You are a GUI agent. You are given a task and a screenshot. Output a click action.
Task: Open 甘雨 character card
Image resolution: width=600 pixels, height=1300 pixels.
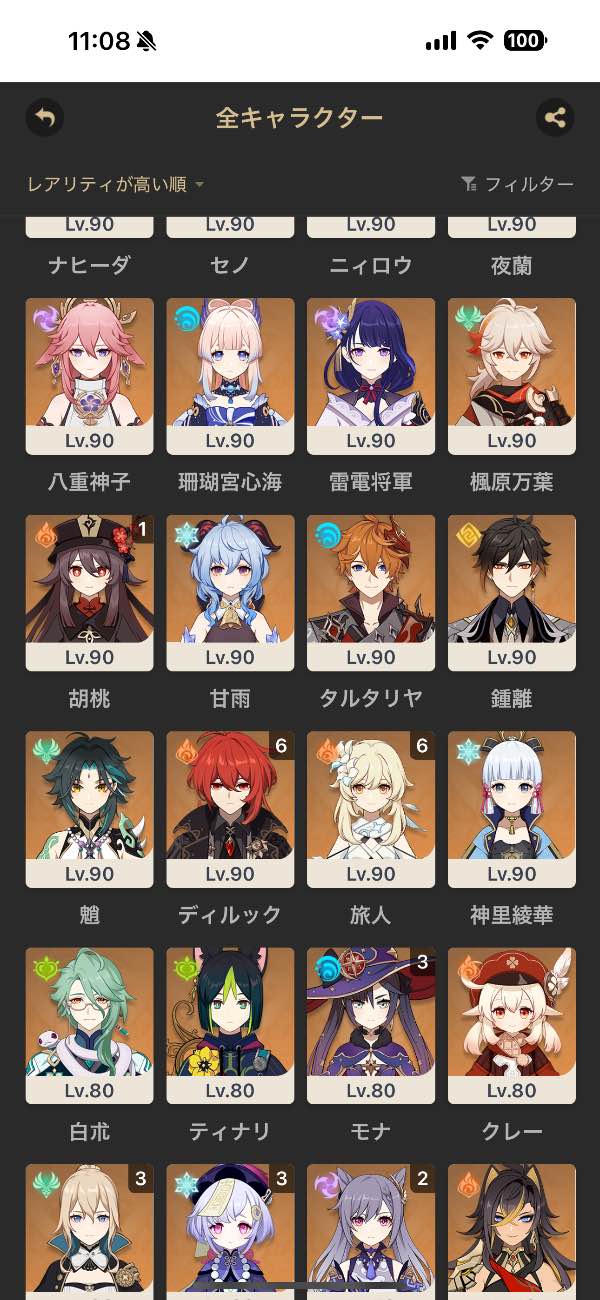pos(230,592)
